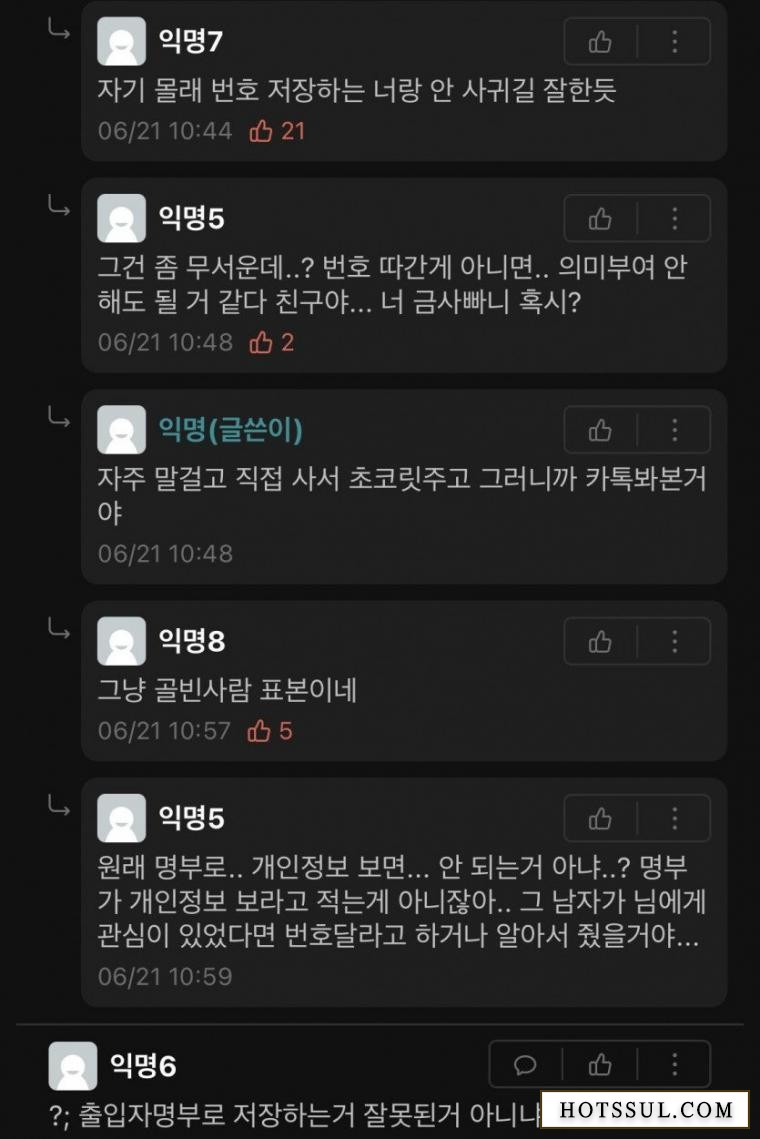Reply to 익명6's comment
The image size is (760, 1139).
click(525, 1065)
